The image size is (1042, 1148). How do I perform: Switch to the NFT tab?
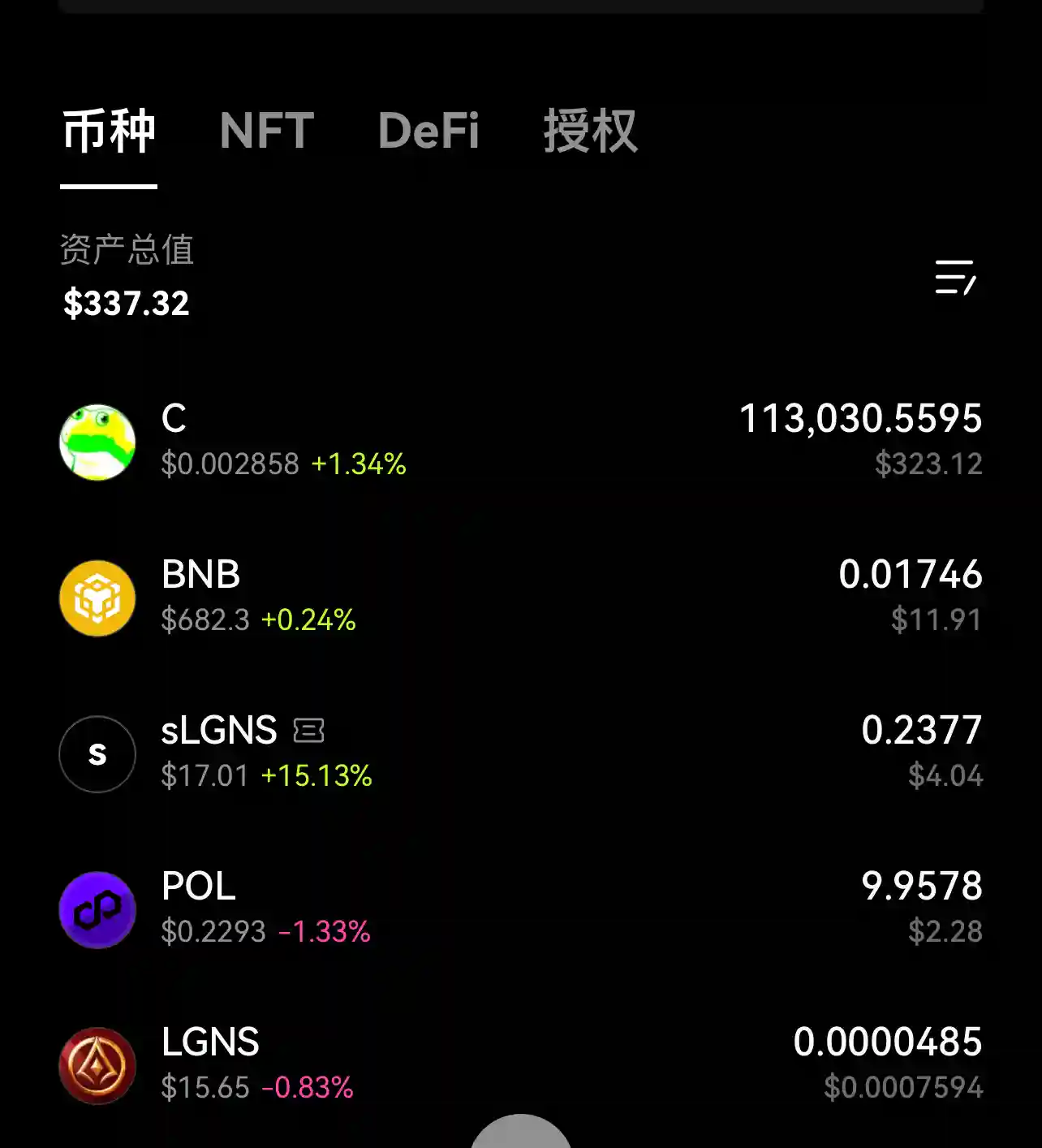266,131
